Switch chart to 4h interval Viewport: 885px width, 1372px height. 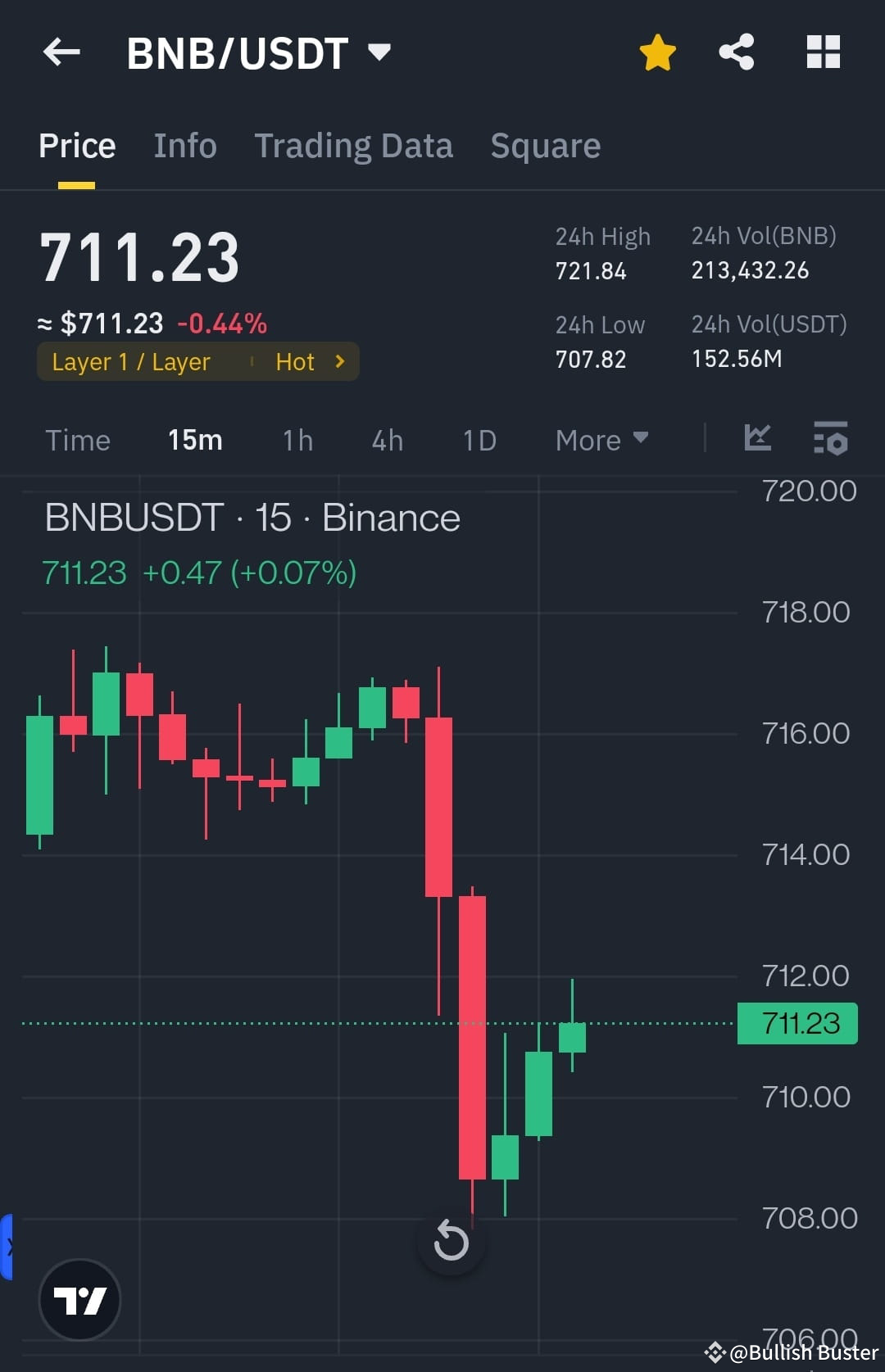pyautogui.click(x=386, y=440)
